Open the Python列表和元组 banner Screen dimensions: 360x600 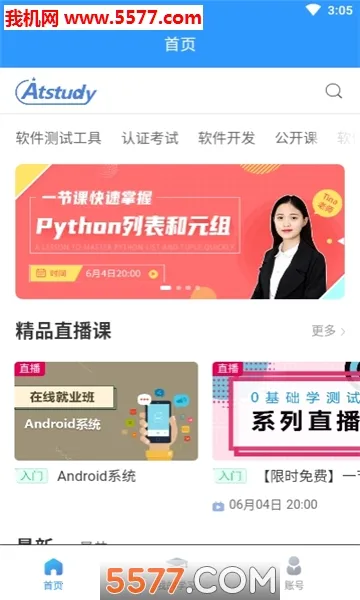(180, 231)
